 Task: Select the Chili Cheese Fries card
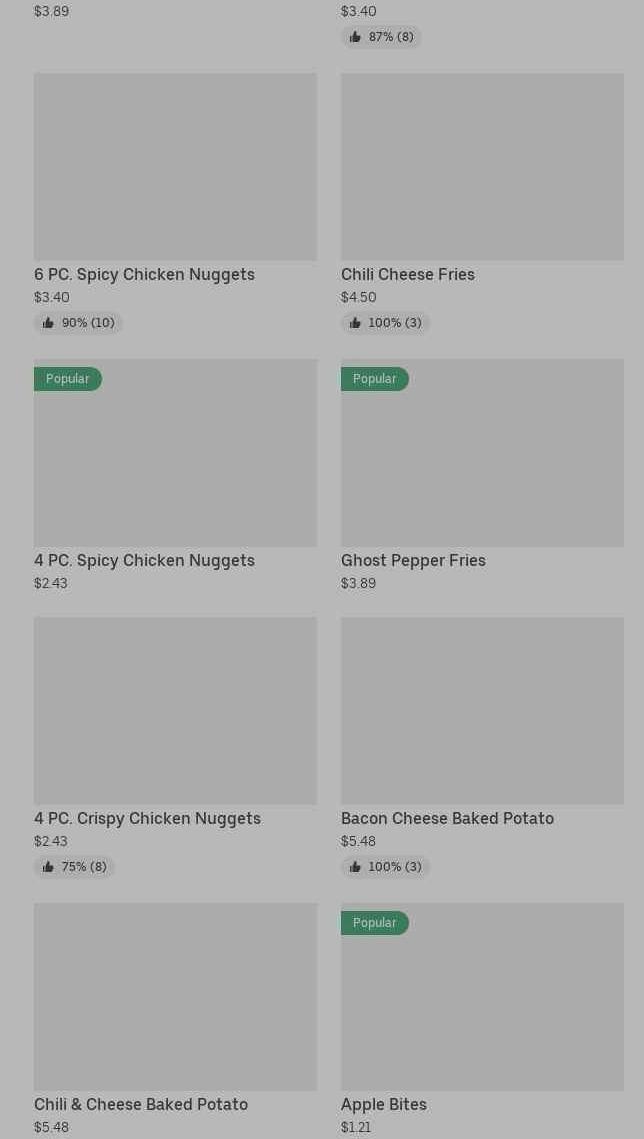482,203
